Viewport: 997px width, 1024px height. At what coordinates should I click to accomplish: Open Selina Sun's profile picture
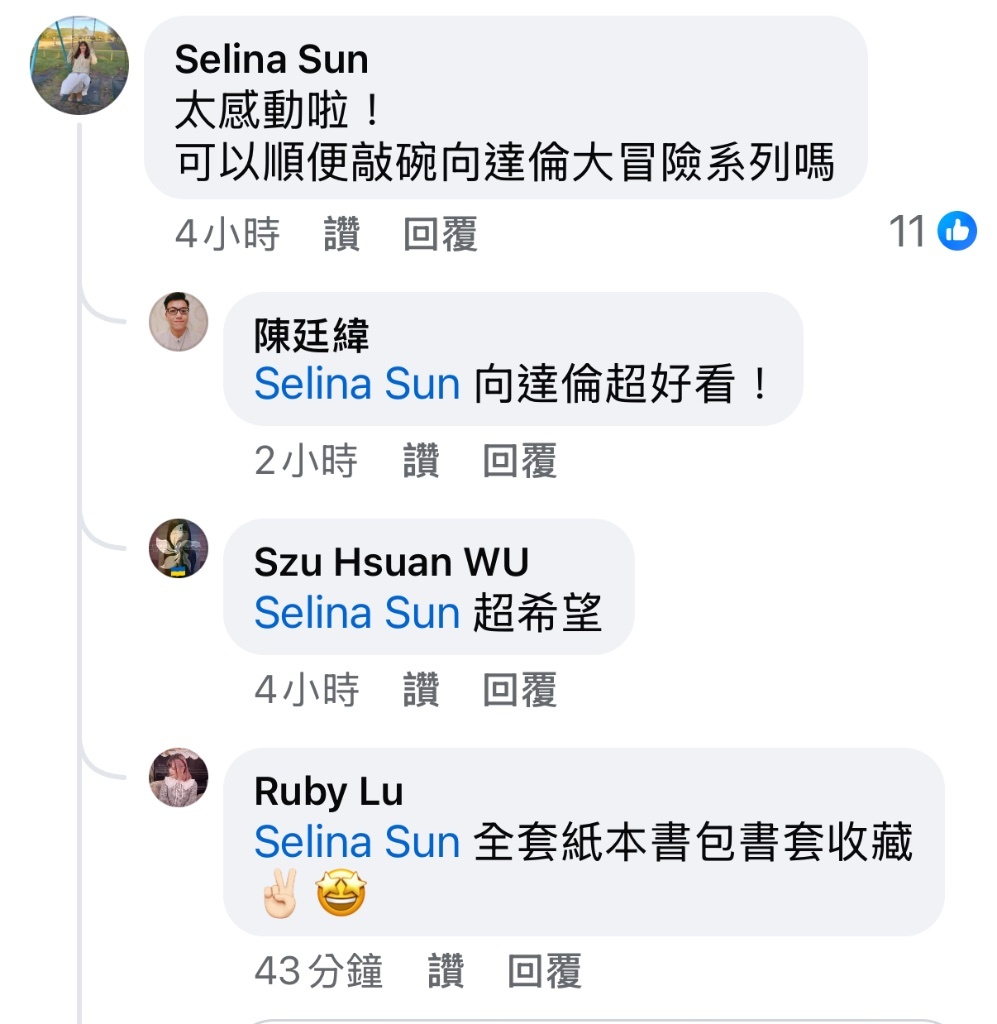point(80,65)
